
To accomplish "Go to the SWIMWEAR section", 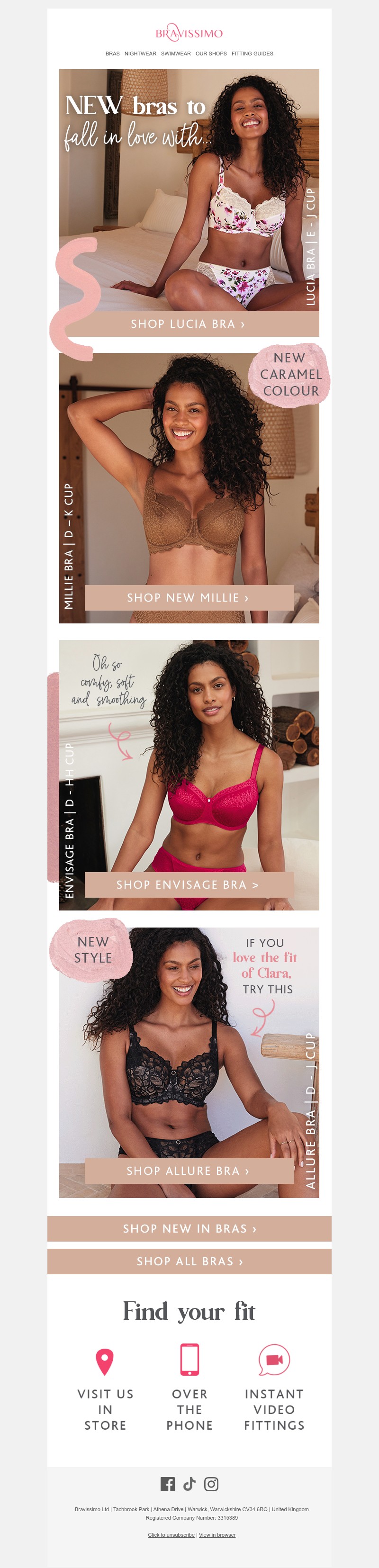I will [176, 54].
